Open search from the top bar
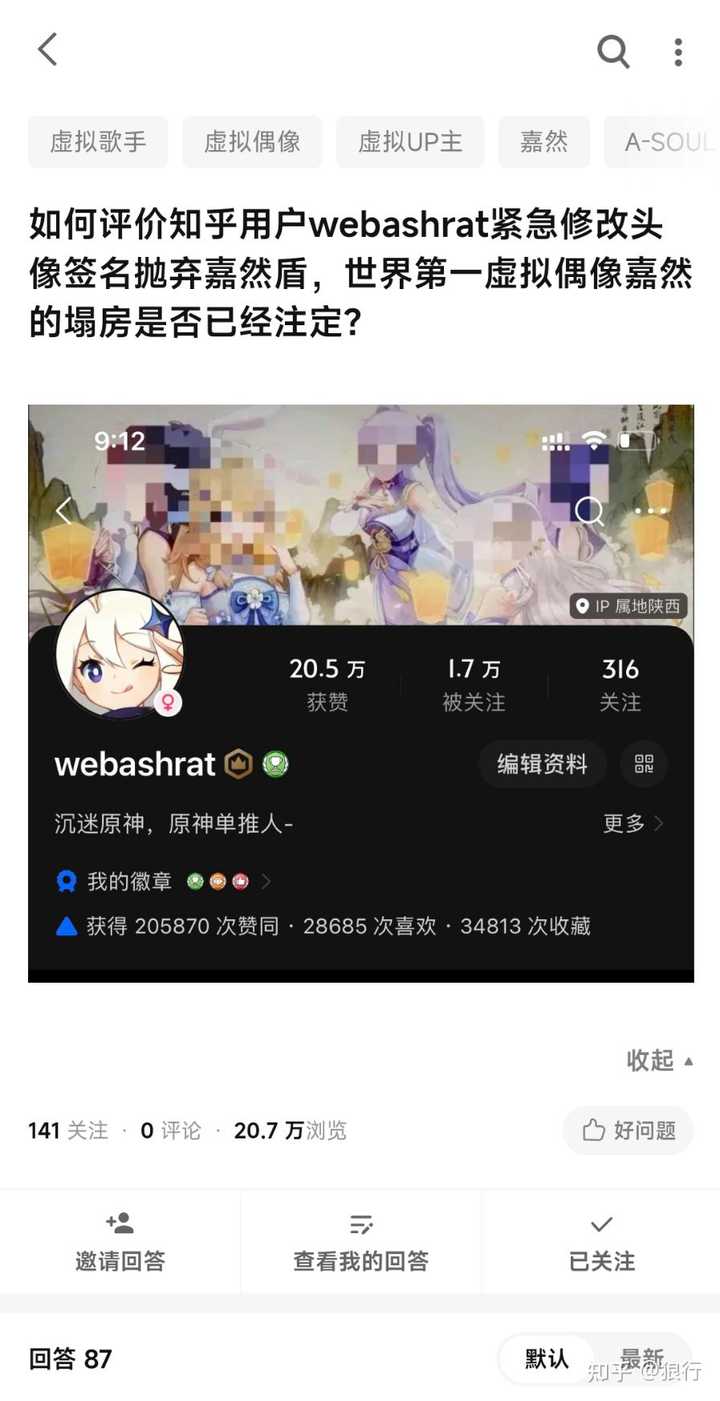Screen dimensions: 720x1401 coord(613,50)
